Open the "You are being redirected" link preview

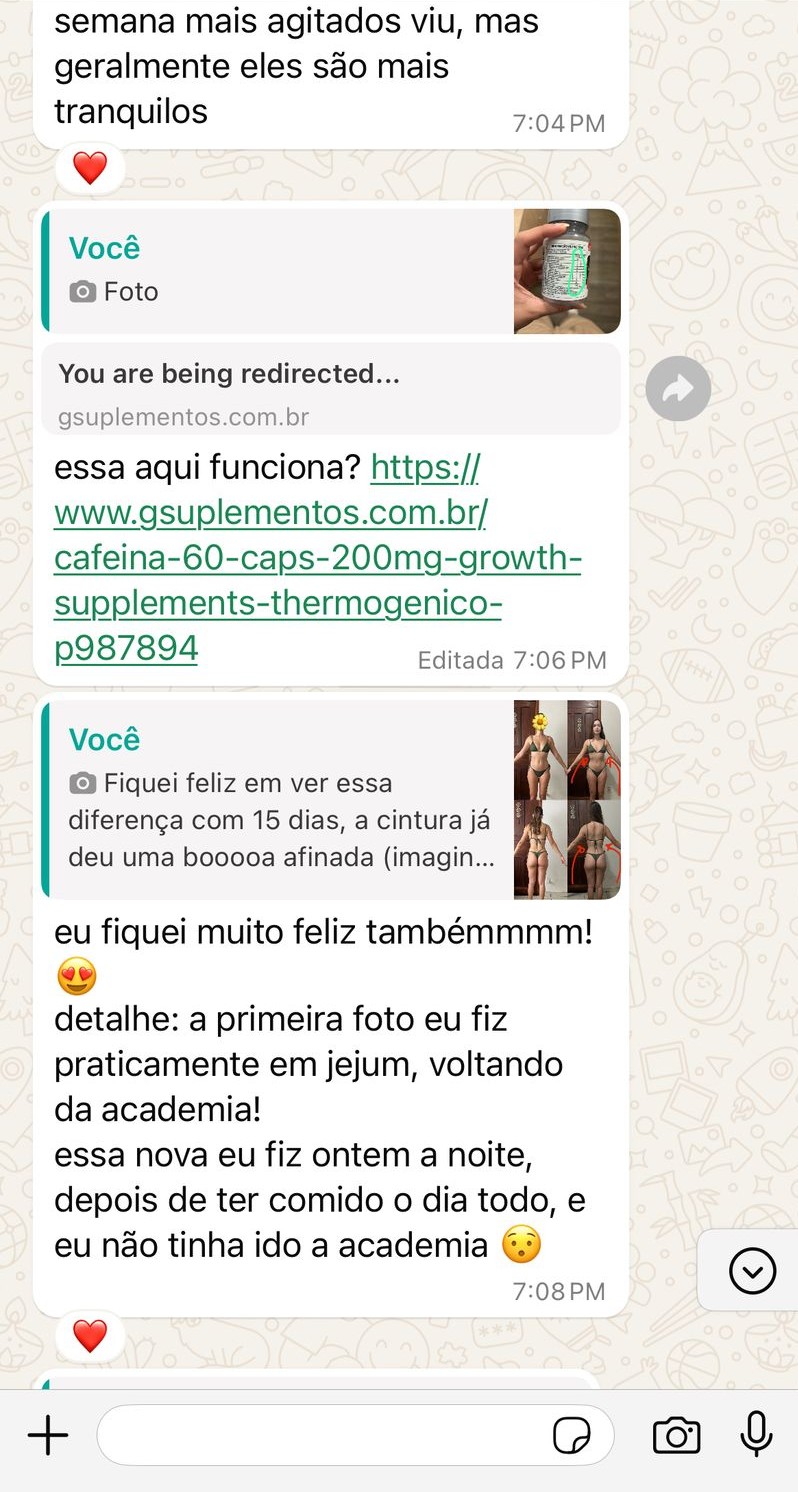[330, 390]
